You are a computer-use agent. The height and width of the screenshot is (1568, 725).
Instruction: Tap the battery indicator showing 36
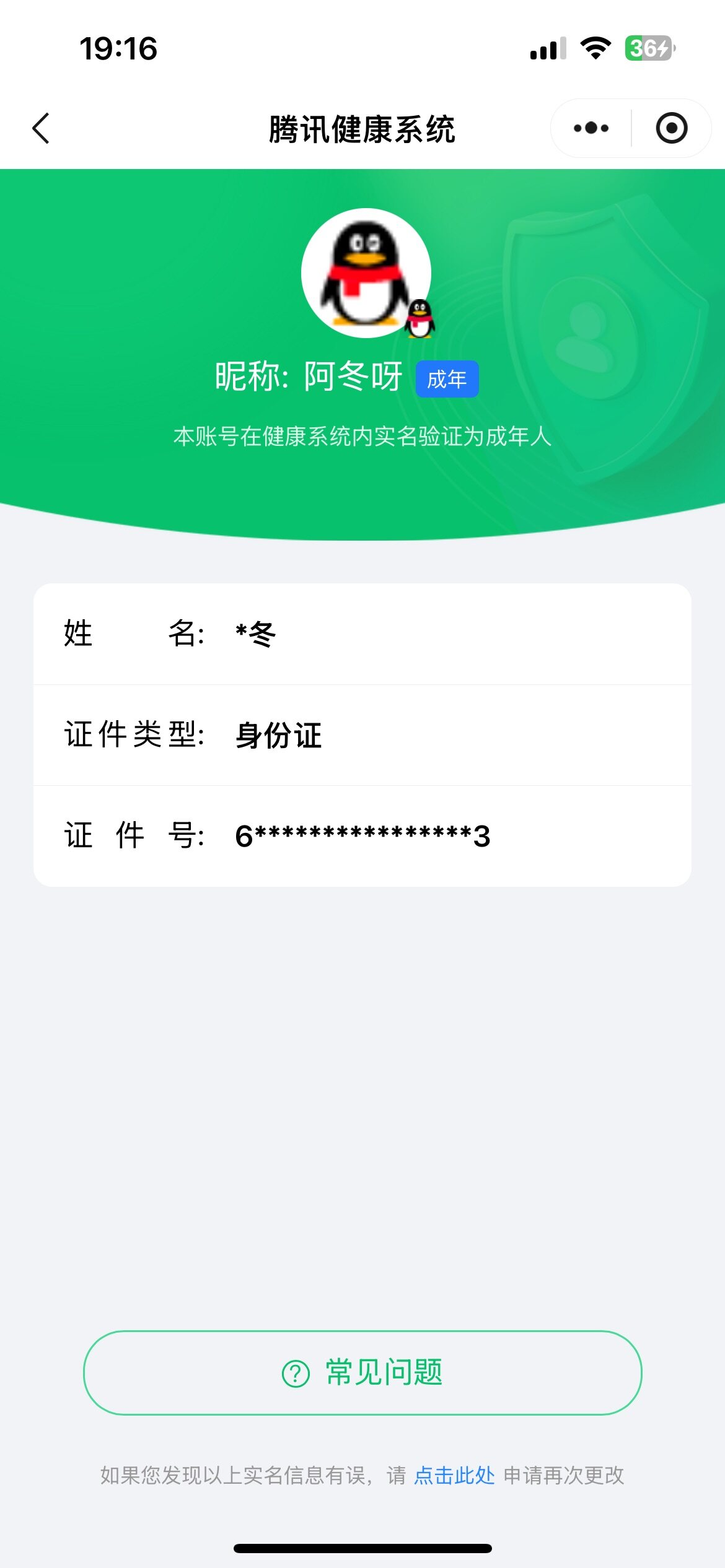[647, 48]
